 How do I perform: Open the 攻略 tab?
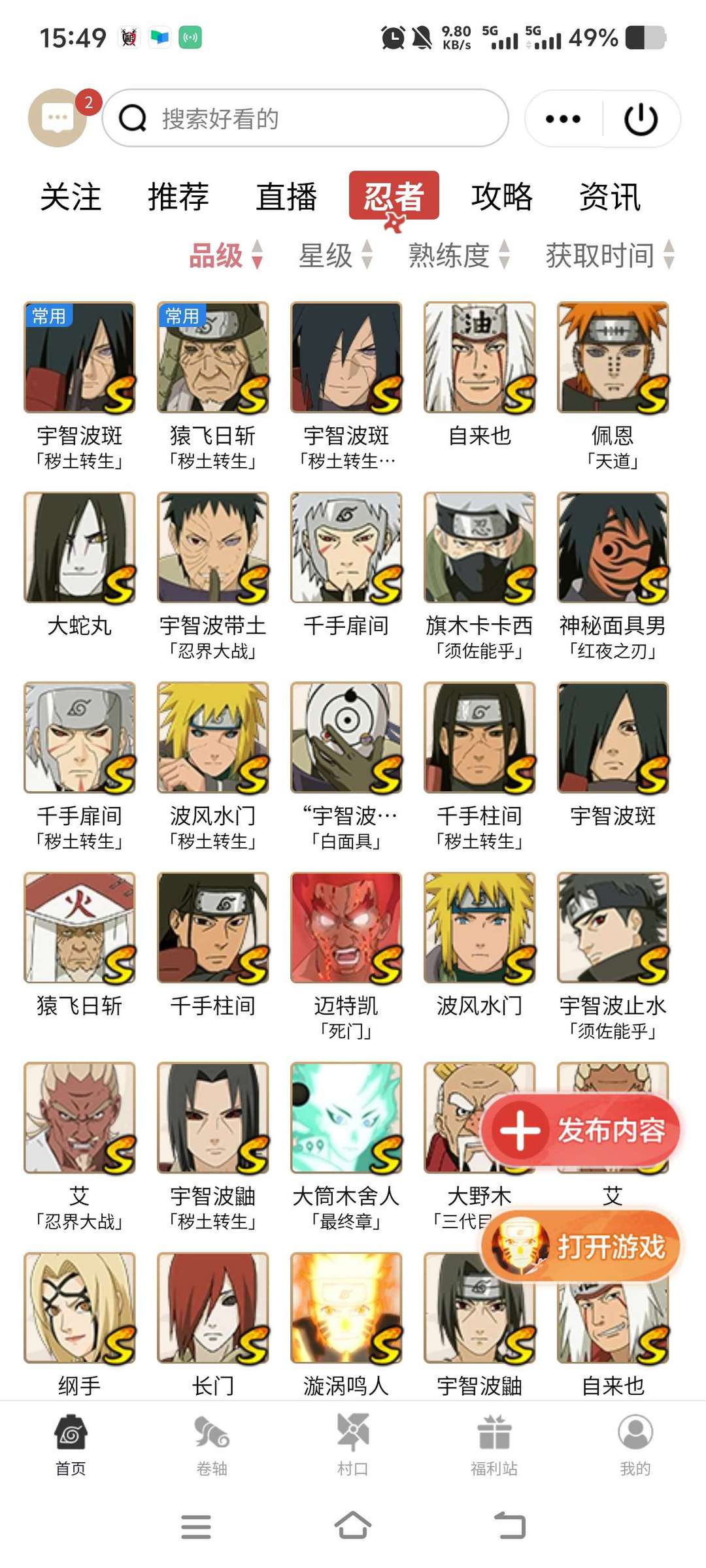502,197
